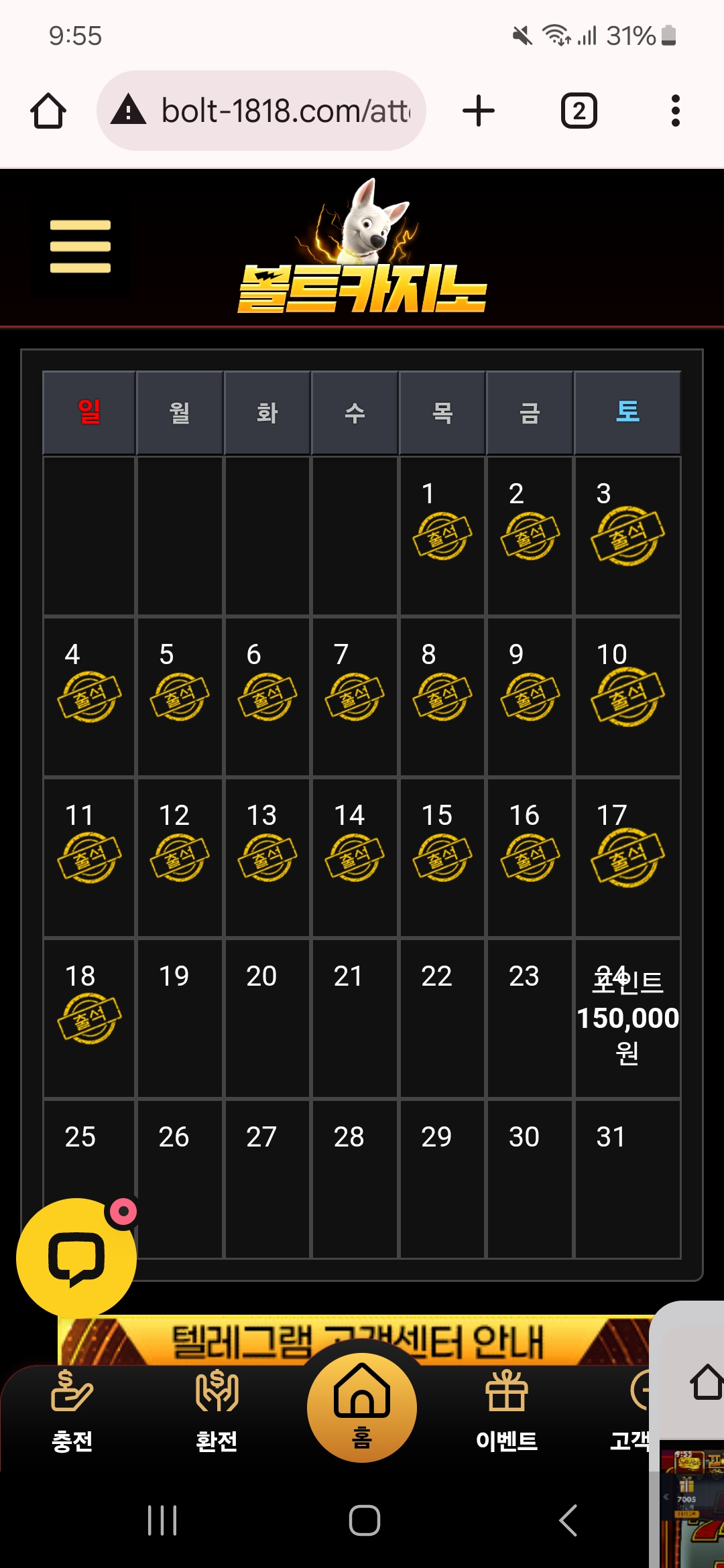Screen dimensions: 724x1568
Task: Open the yellow live chat bubble
Action: point(76,1258)
